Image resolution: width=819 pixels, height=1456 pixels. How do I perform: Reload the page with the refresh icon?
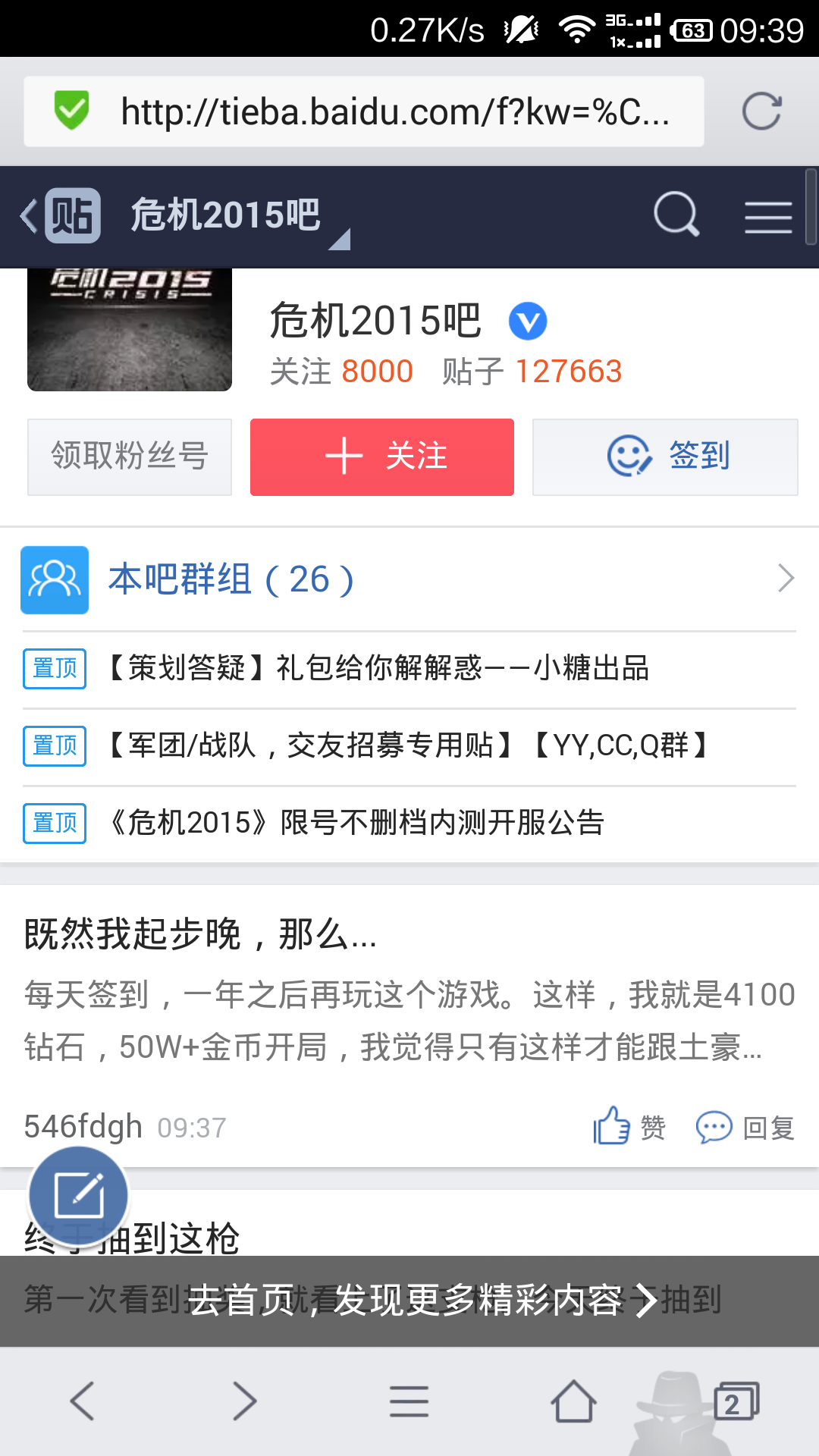[x=761, y=111]
